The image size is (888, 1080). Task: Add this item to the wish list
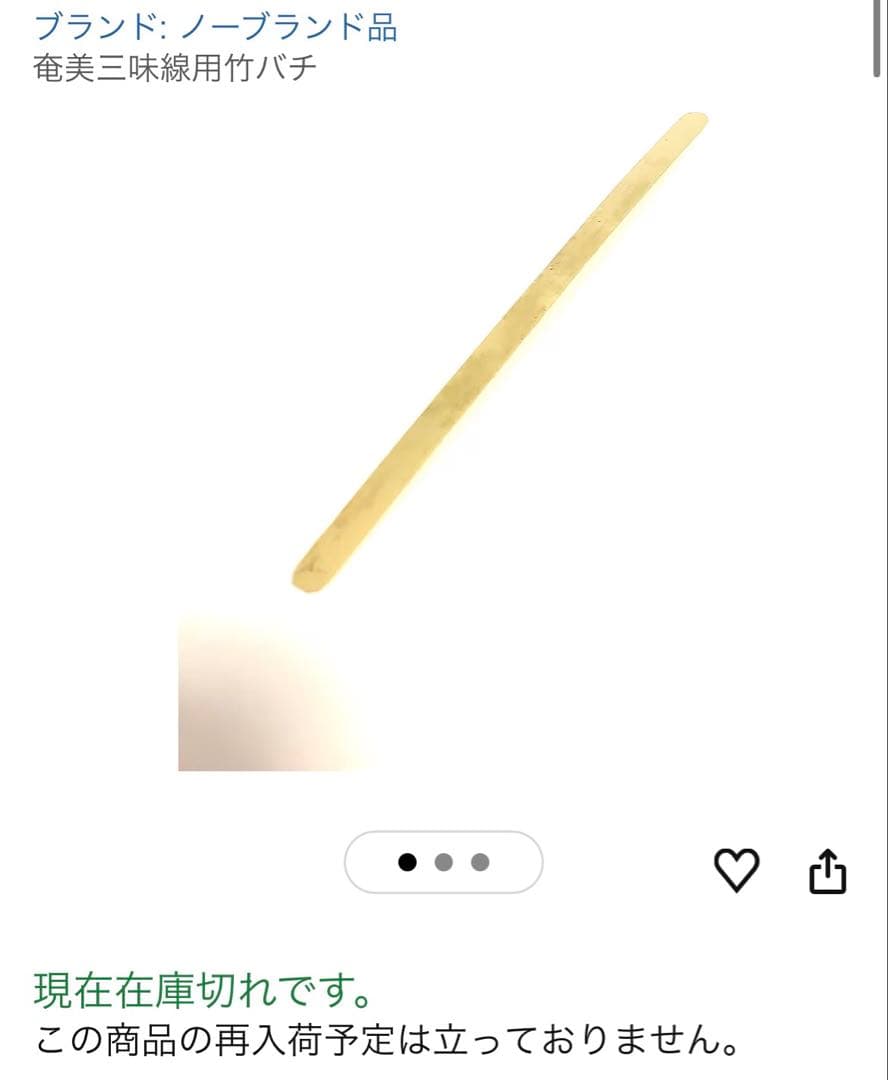736,870
